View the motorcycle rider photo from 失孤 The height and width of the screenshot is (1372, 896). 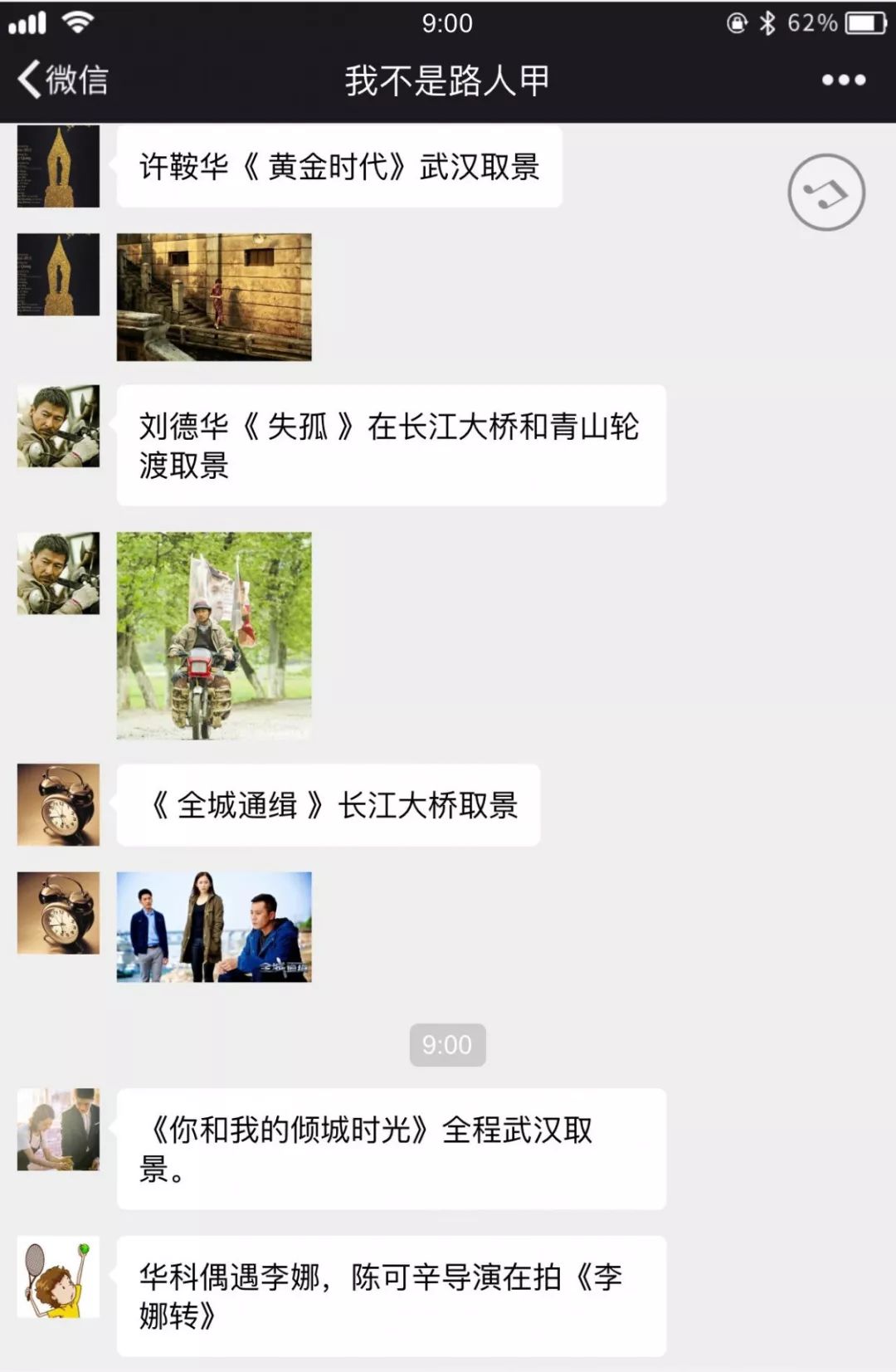214,635
